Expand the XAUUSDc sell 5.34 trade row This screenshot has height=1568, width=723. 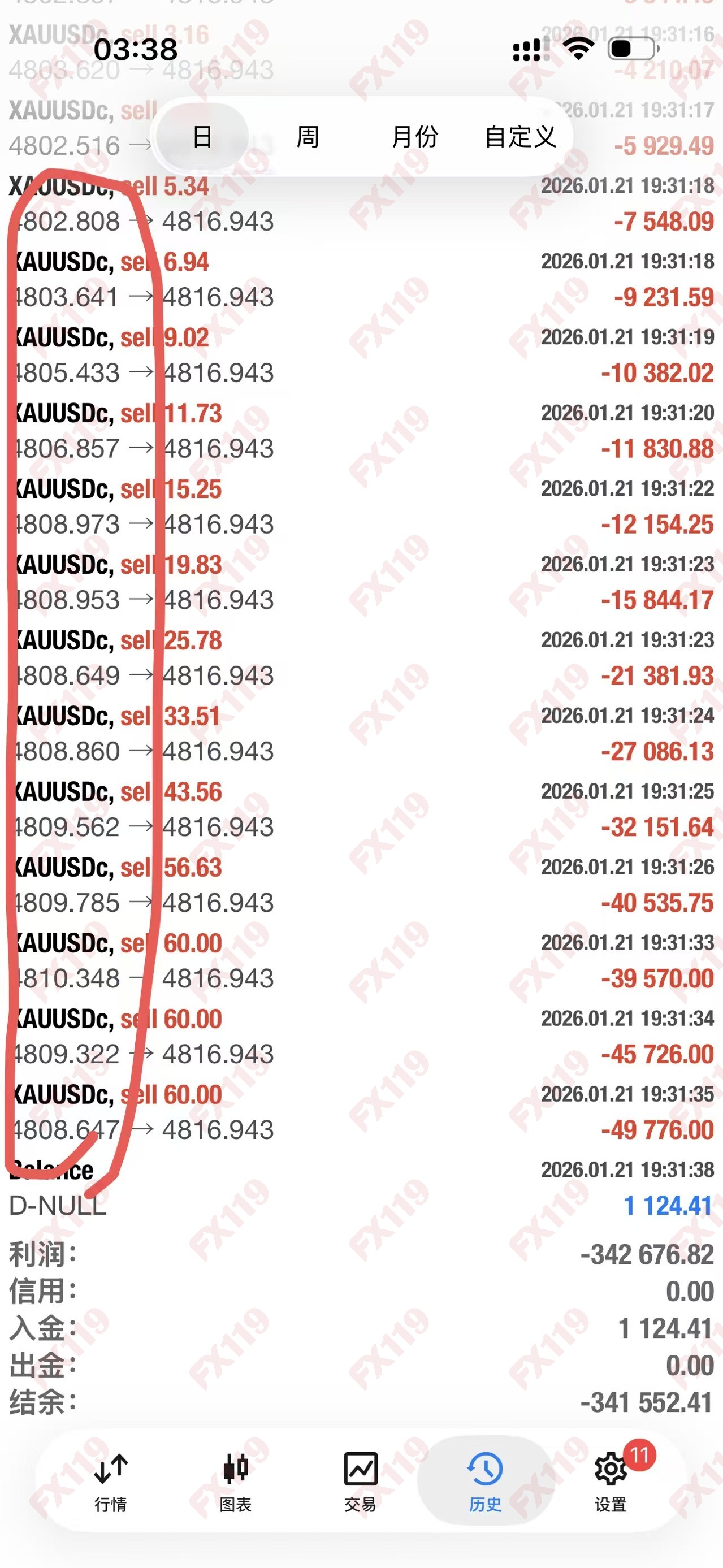click(362, 205)
